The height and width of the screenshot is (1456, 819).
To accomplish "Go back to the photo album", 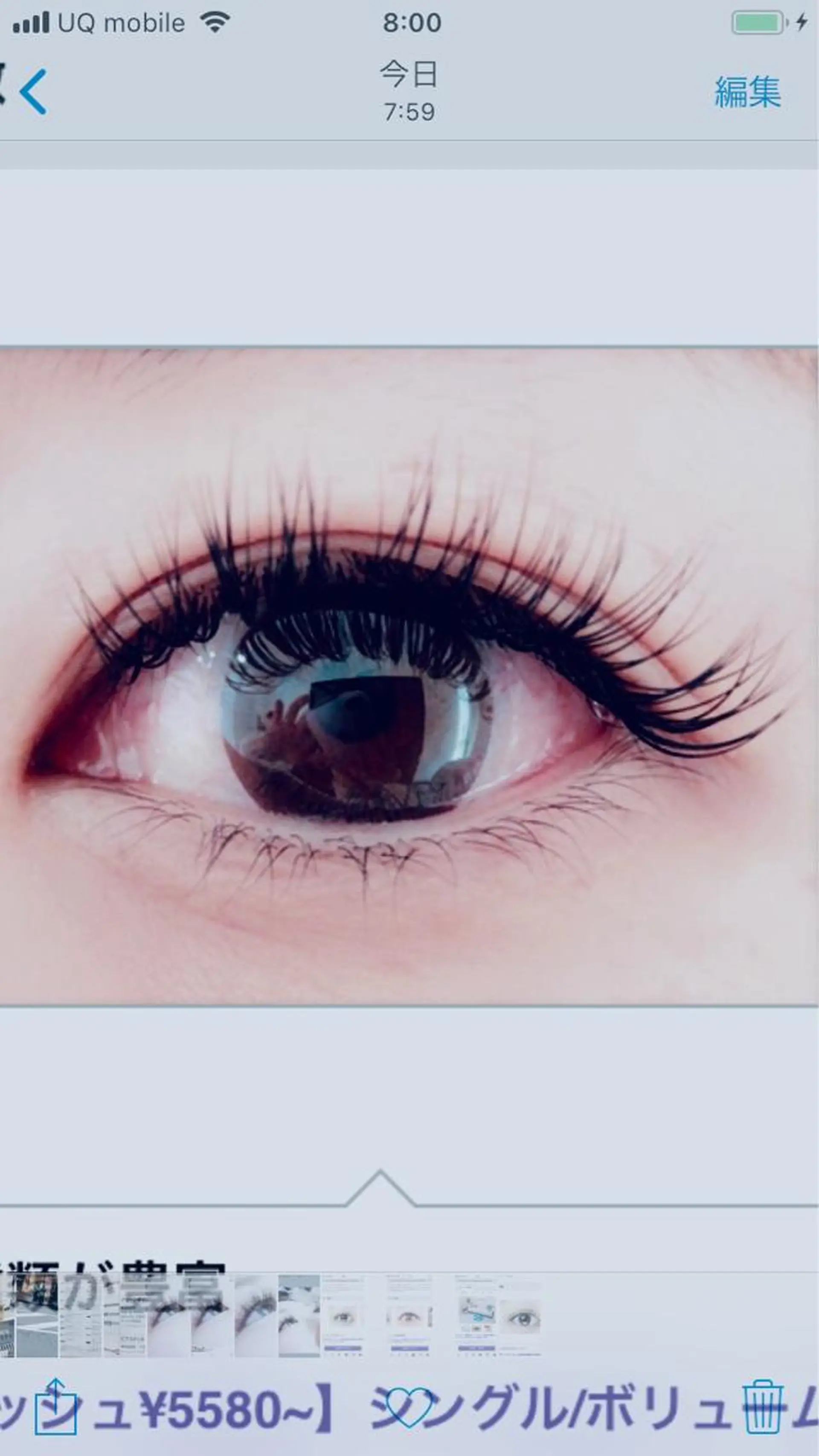I will point(33,92).
